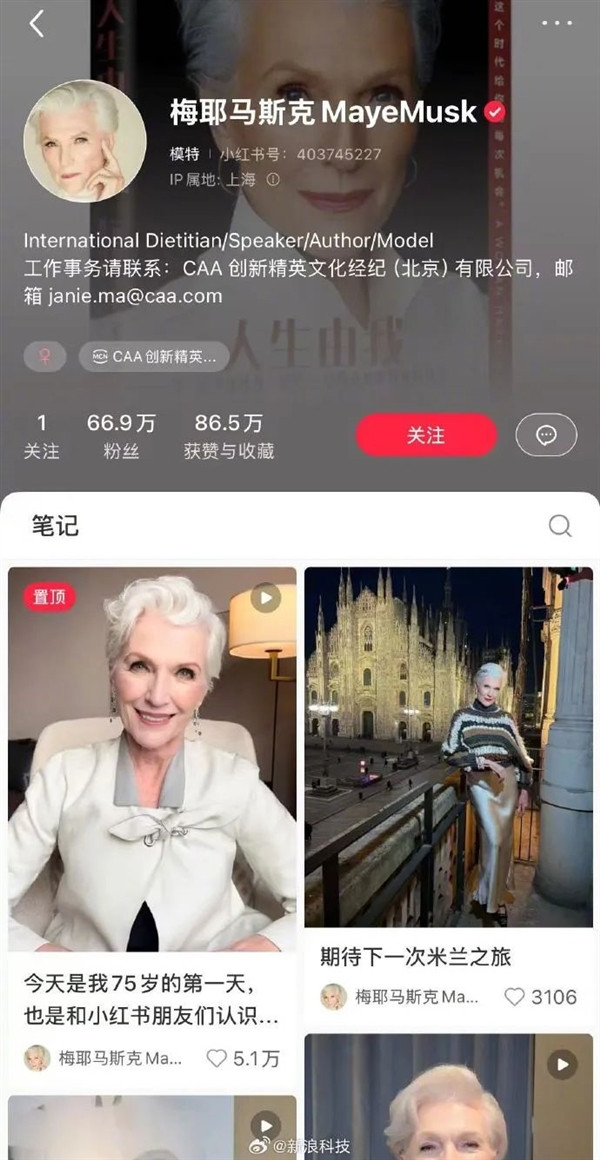This screenshot has height=1160, width=600.
Task: Open the CAA 创新精英 agency chip
Action: click(154, 356)
